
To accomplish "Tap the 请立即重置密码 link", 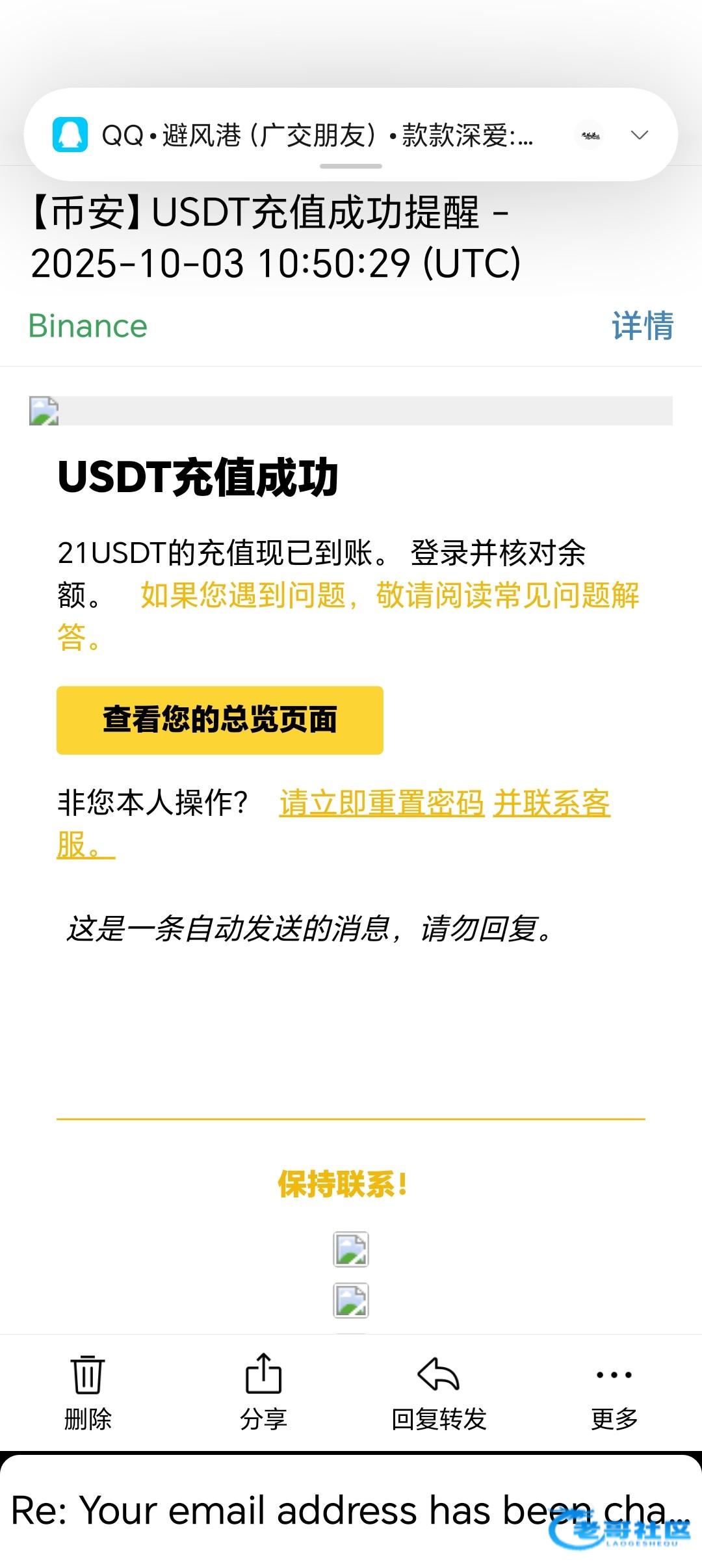I will click(382, 804).
